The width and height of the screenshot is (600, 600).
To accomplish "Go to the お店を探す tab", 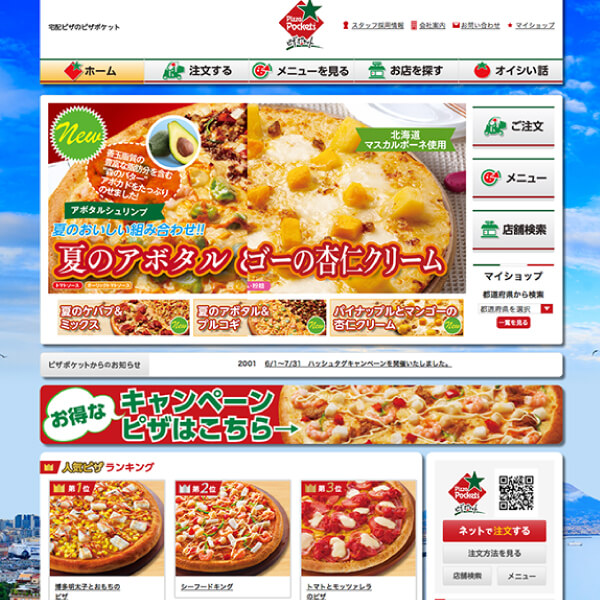I will pos(407,71).
